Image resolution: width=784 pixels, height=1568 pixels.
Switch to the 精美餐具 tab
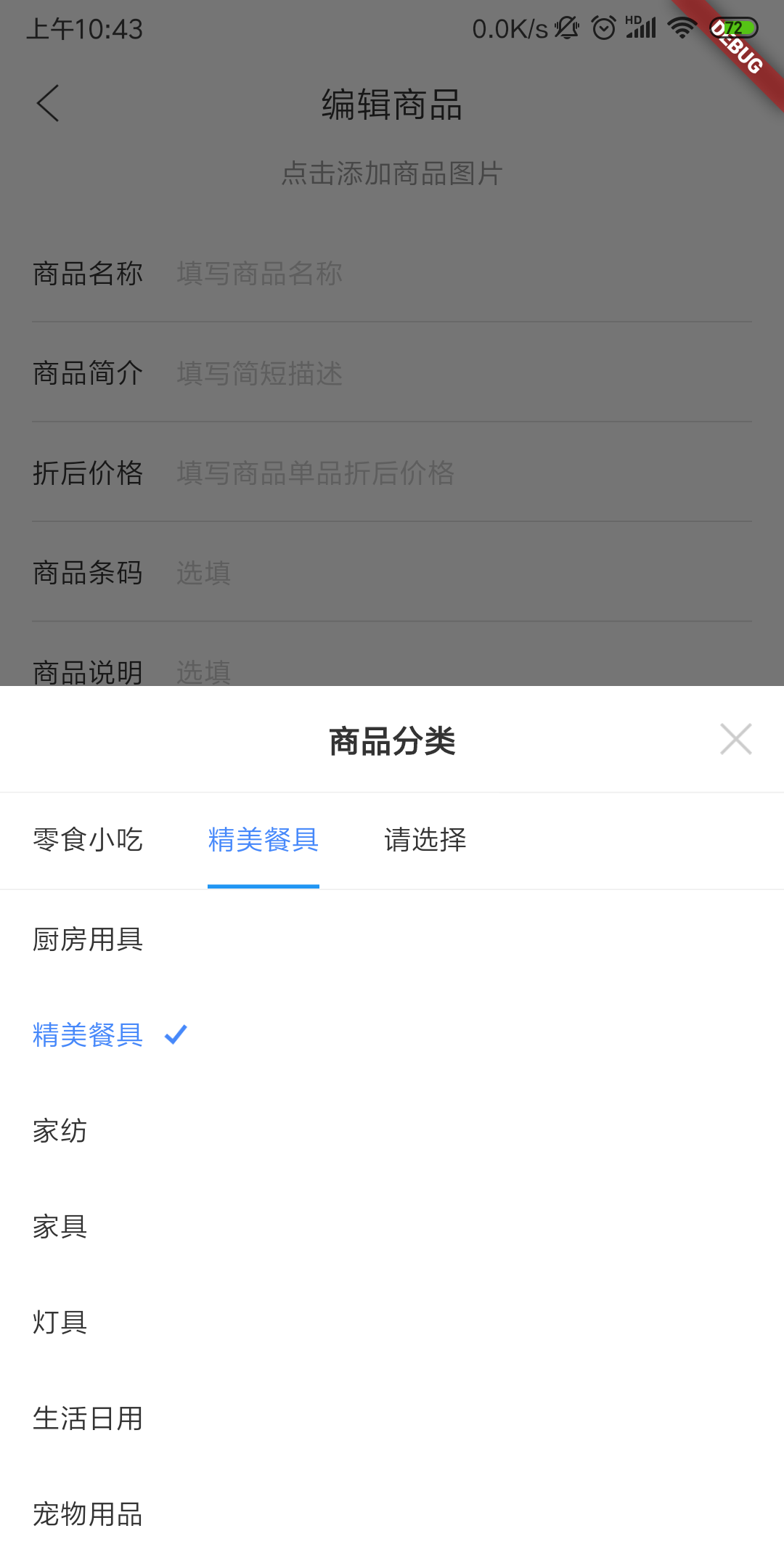click(264, 840)
